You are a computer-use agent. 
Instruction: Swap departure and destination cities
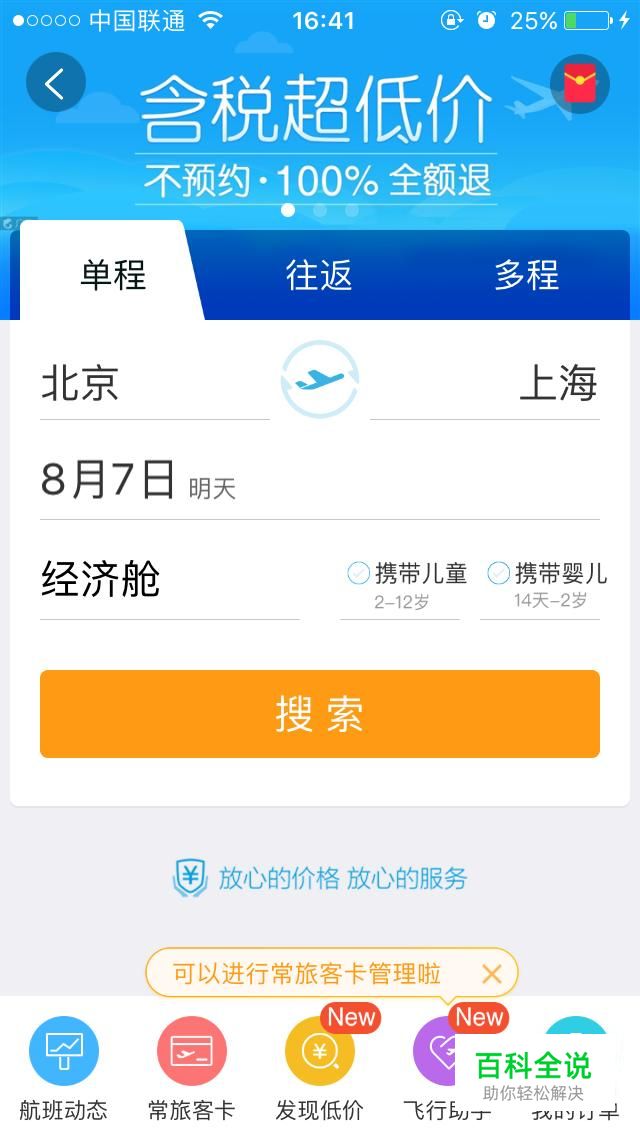(319, 379)
